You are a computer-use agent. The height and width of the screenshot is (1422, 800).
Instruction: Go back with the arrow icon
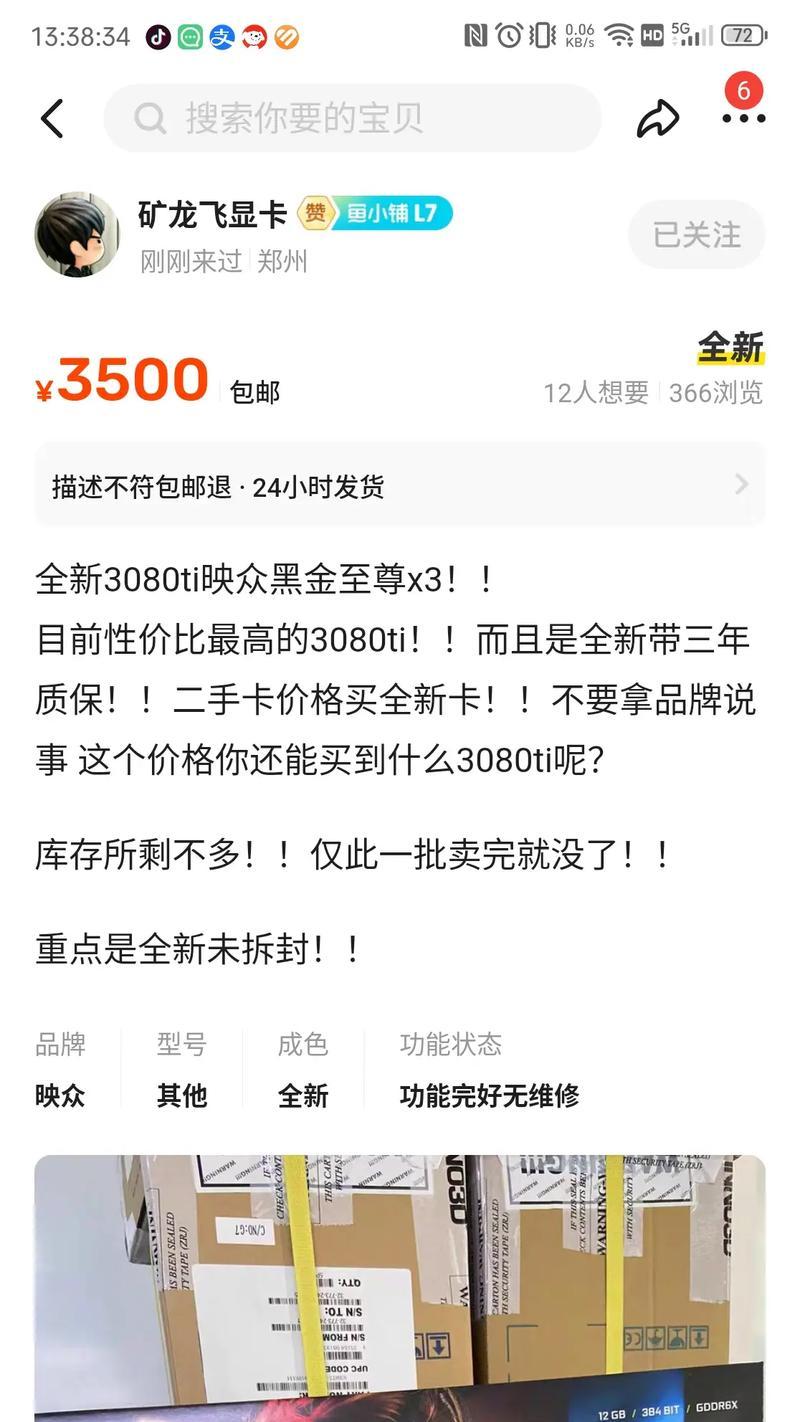(x=52, y=119)
